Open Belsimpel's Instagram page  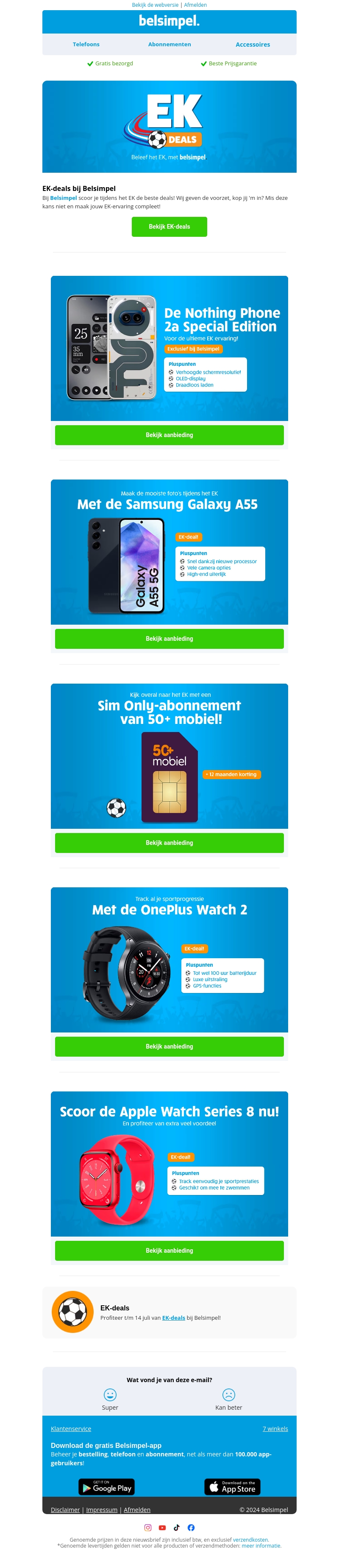tap(147, 1527)
